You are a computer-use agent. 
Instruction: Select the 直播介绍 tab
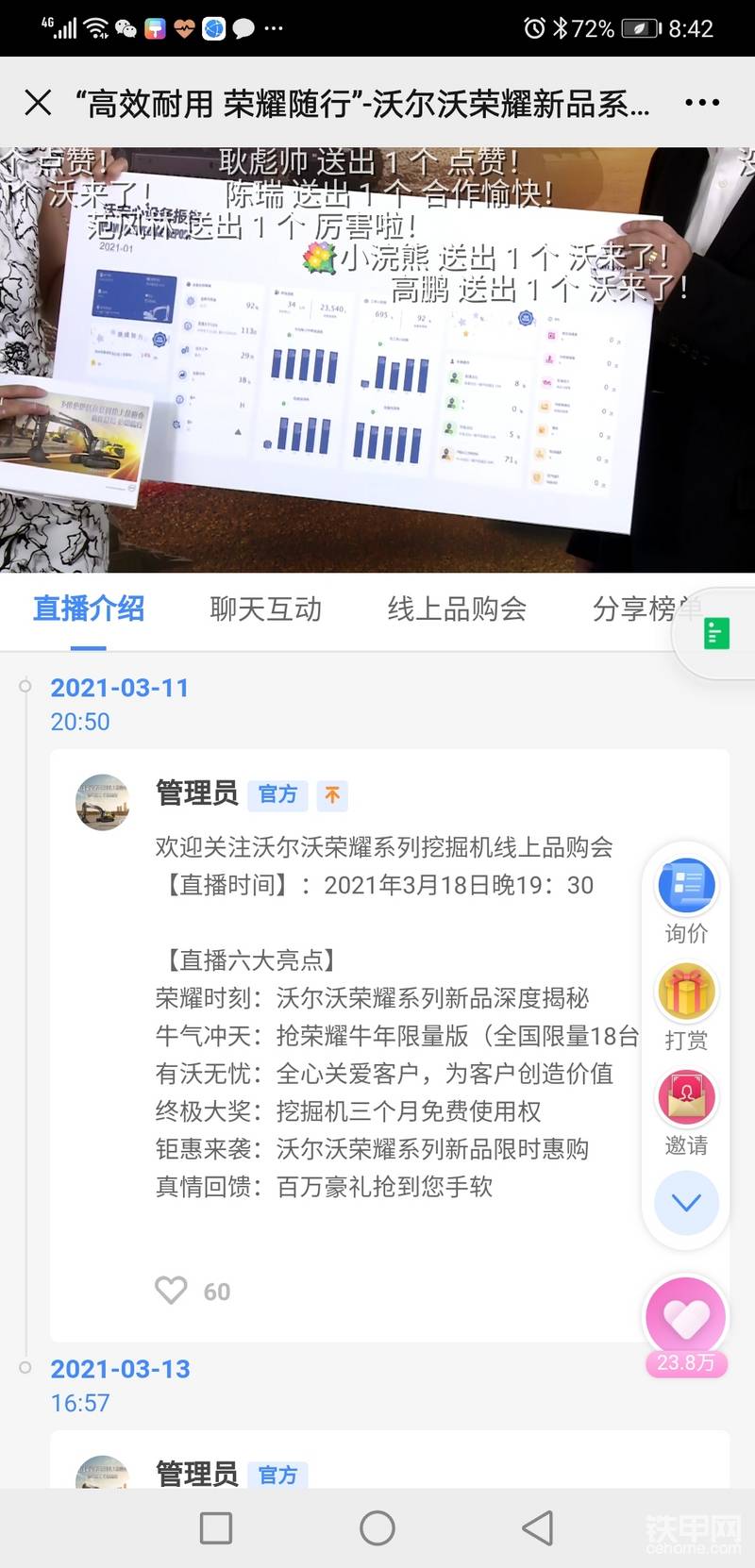click(x=89, y=609)
